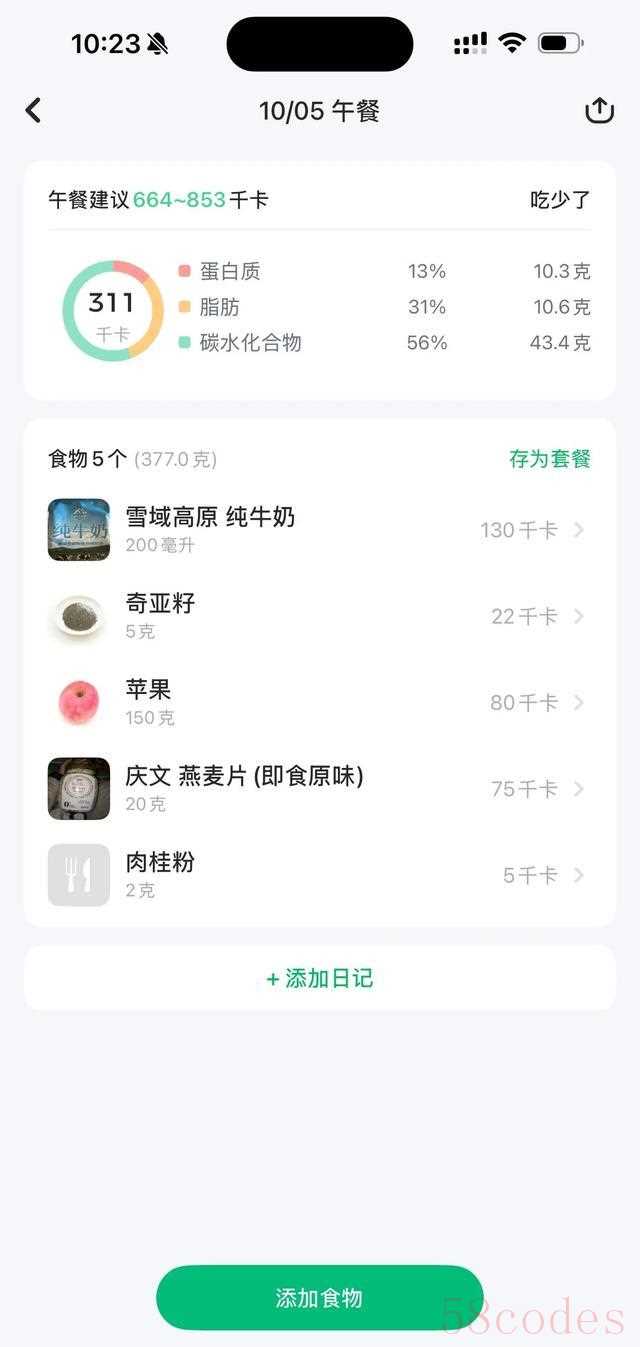Screen dimensions: 640x1347
Task: Add a food with 添加食物
Action: coord(320,1298)
